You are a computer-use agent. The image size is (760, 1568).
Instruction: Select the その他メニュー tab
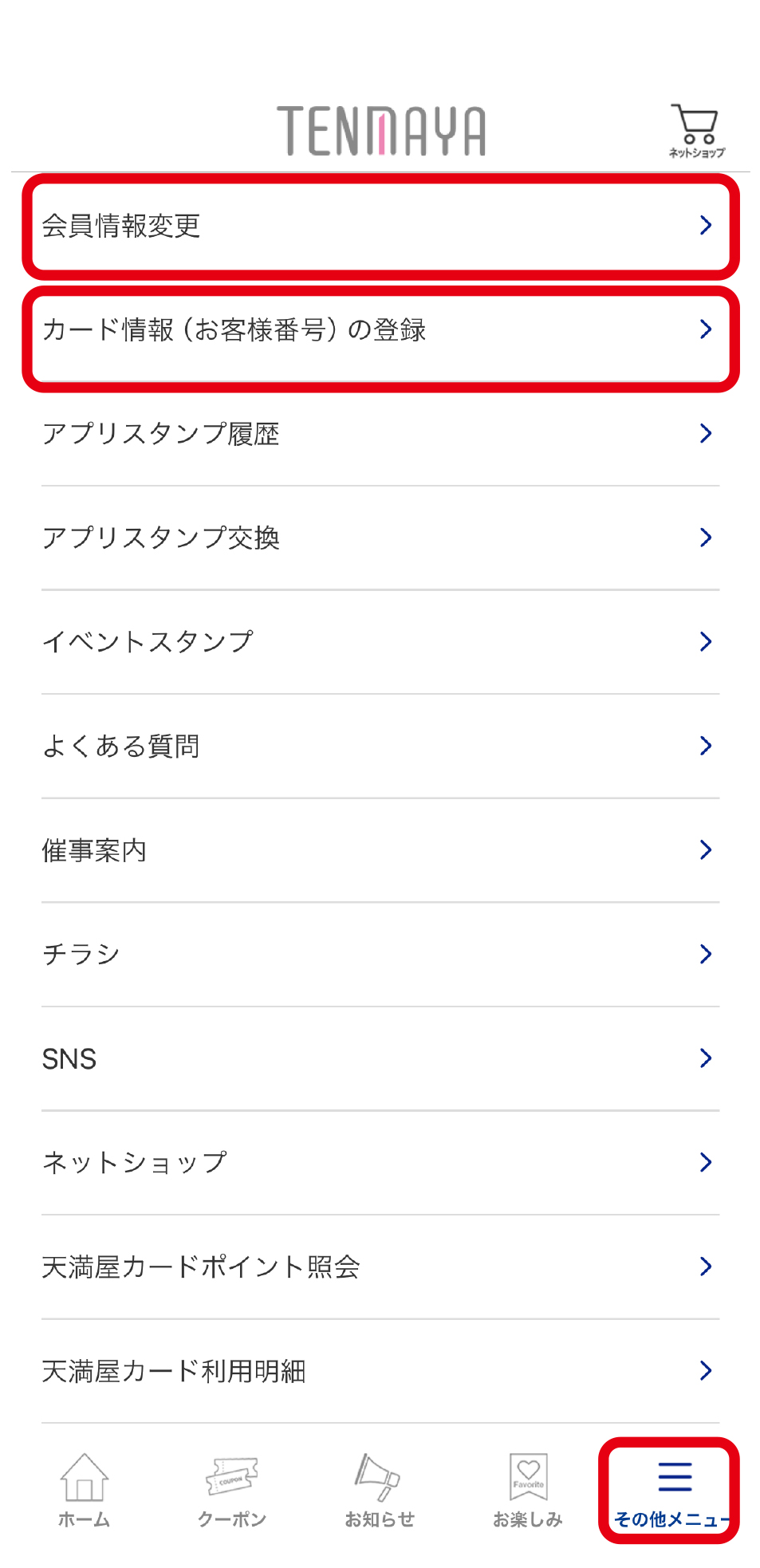click(x=670, y=1490)
